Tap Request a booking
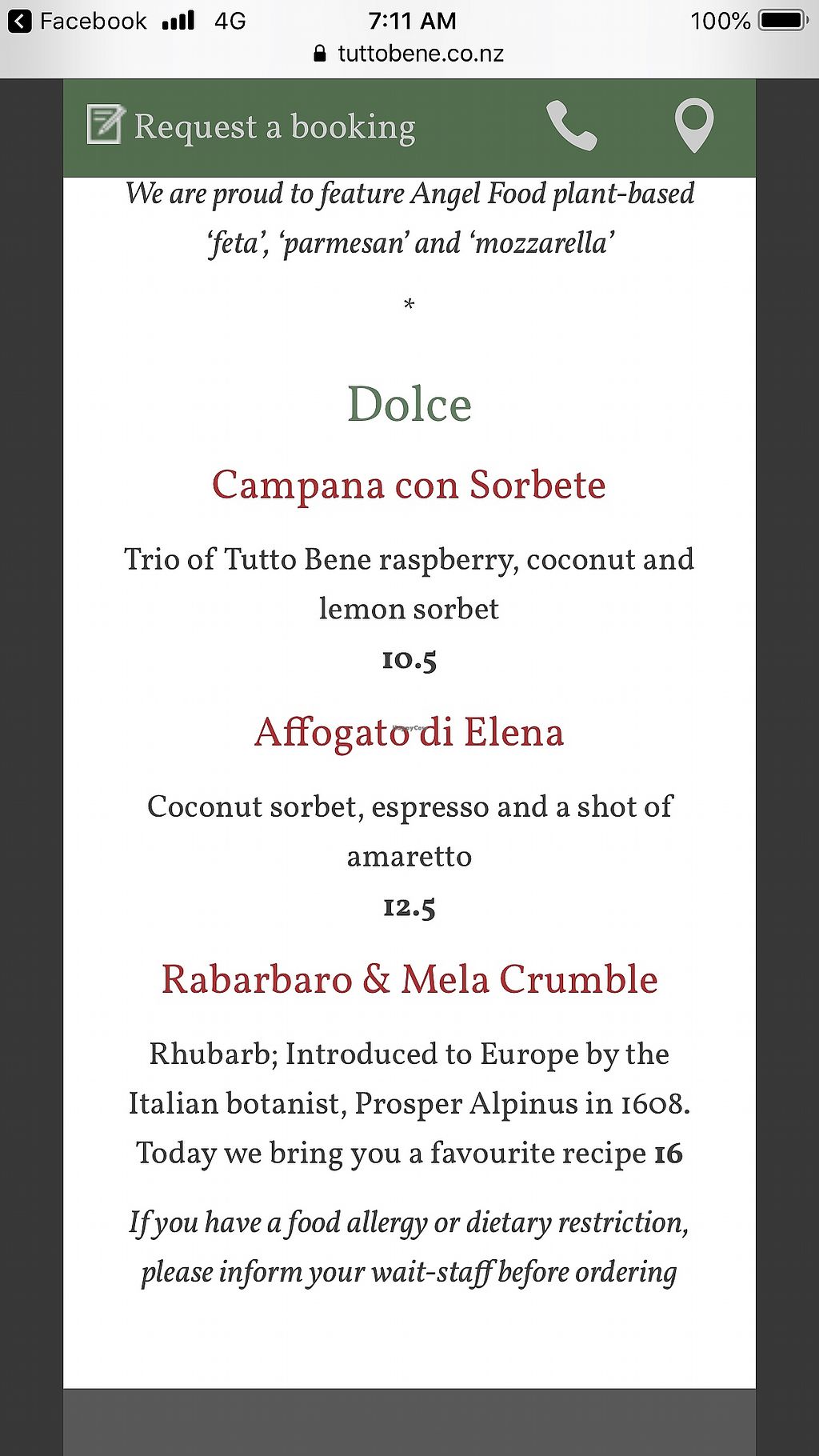819x1456 pixels. click(251, 126)
